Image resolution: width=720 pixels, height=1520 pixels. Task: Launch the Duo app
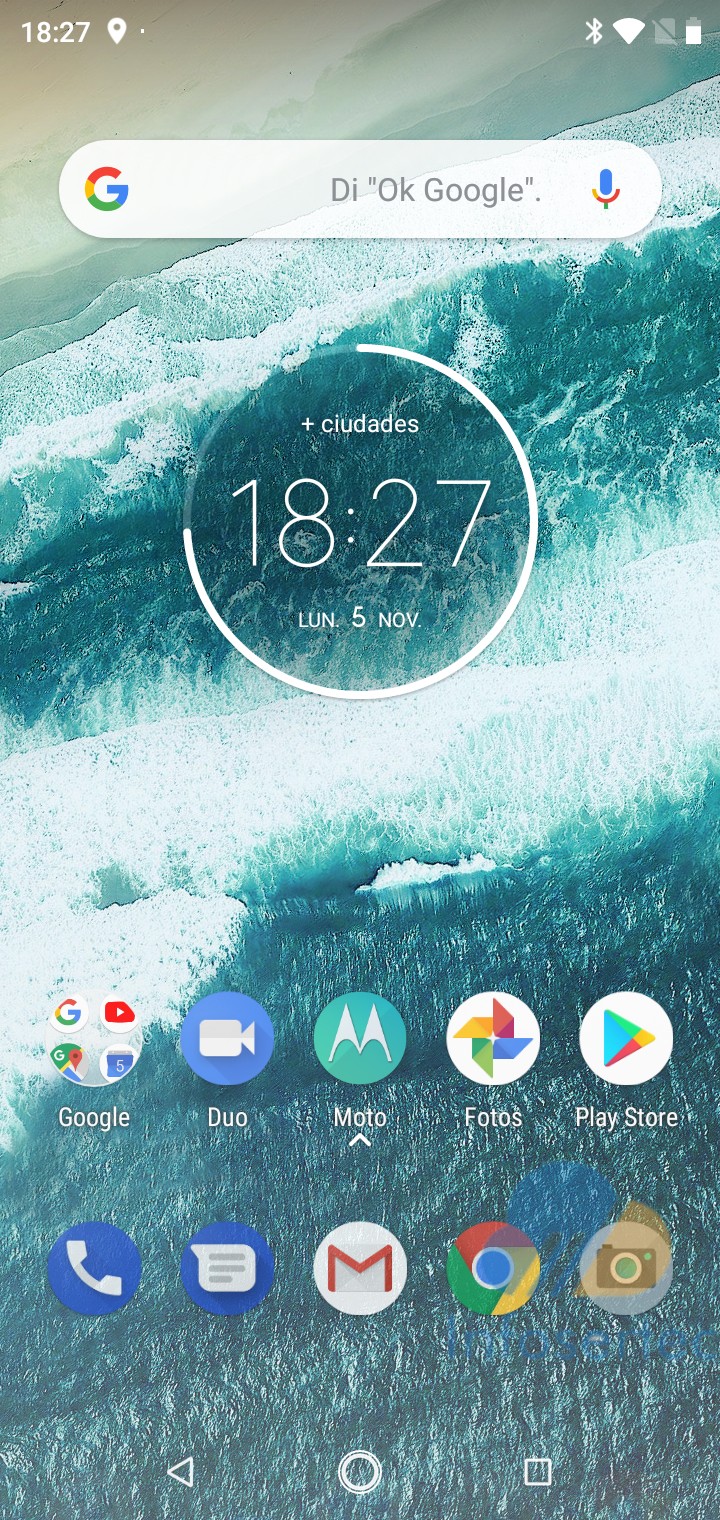pos(227,1041)
